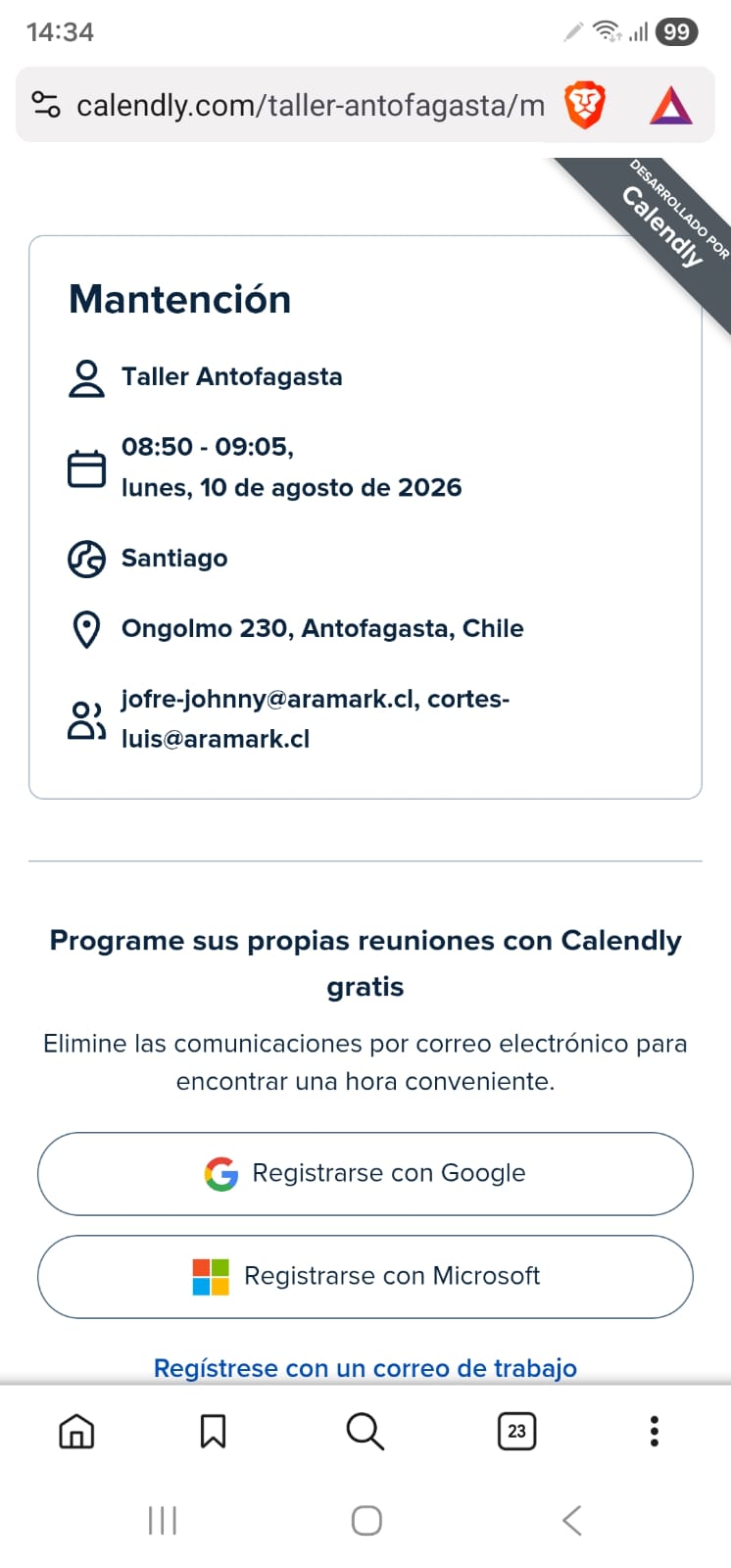Go to the browser home page
Viewport: 731px width, 1568px height.
point(76,1432)
